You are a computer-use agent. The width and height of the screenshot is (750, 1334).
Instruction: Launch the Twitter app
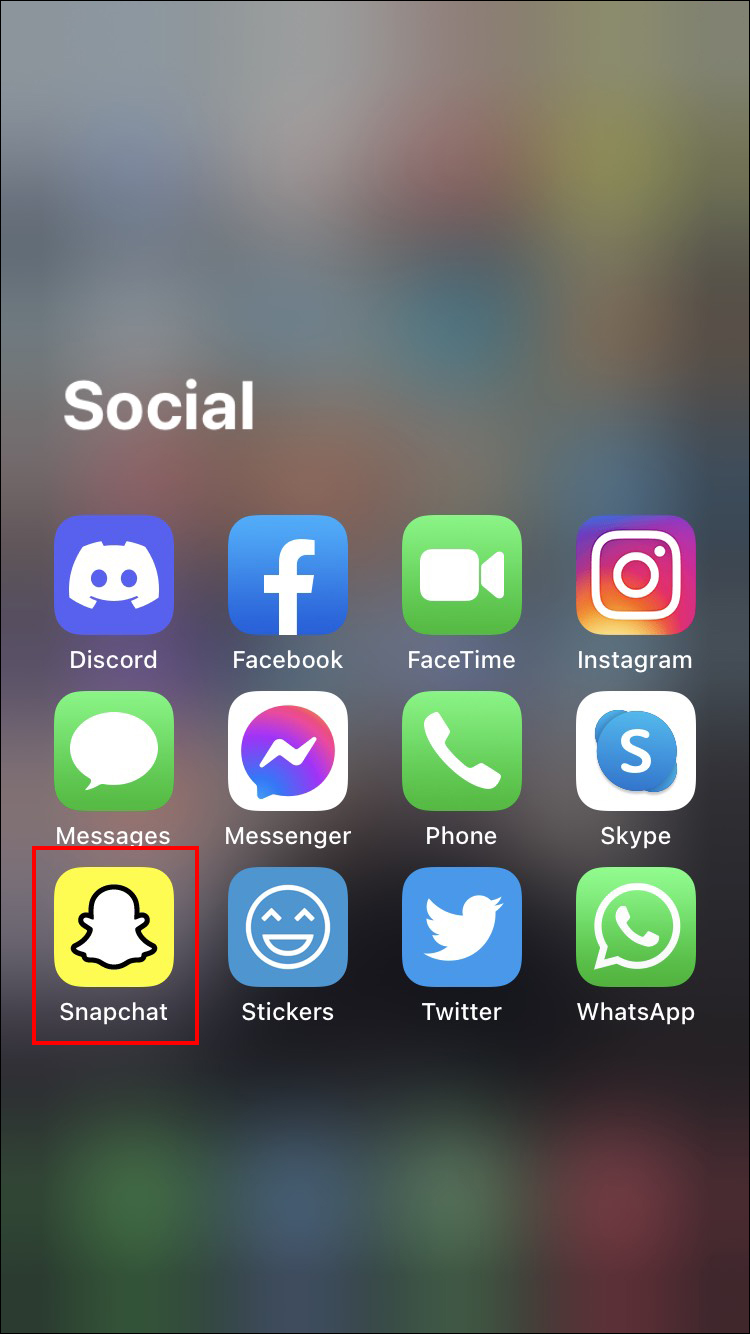click(x=462, y=927)
